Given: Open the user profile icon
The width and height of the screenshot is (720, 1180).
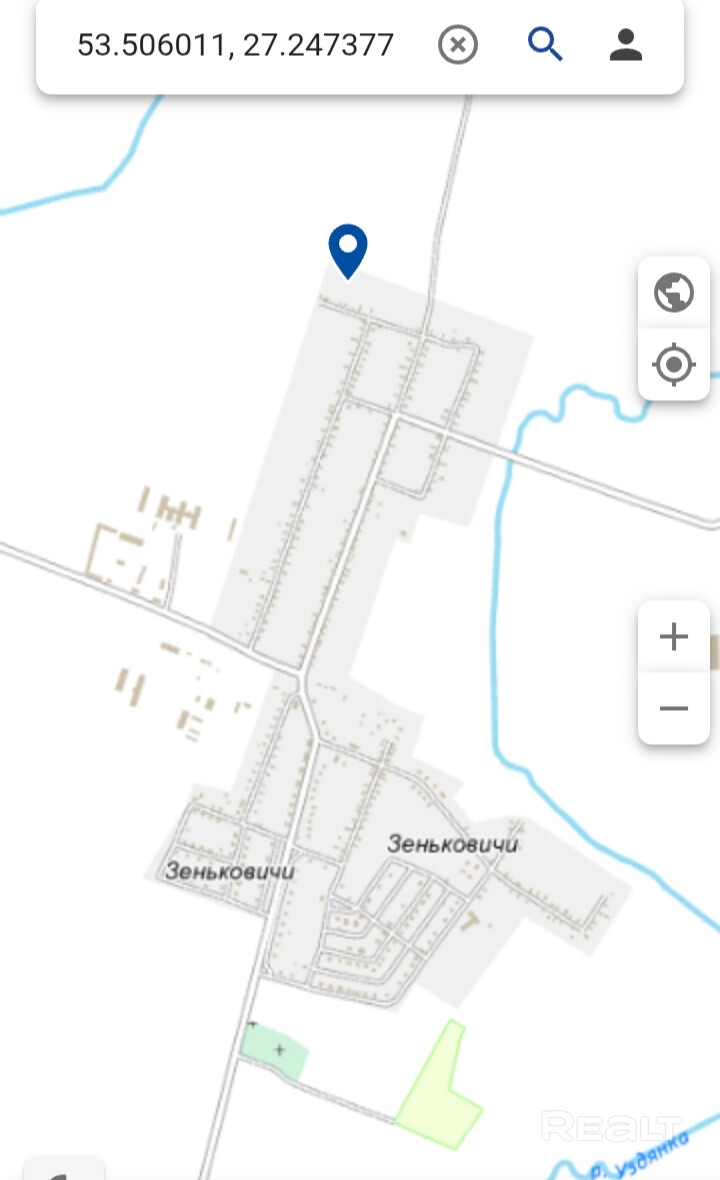Looking at the screenshot, I should click(626, 45).
